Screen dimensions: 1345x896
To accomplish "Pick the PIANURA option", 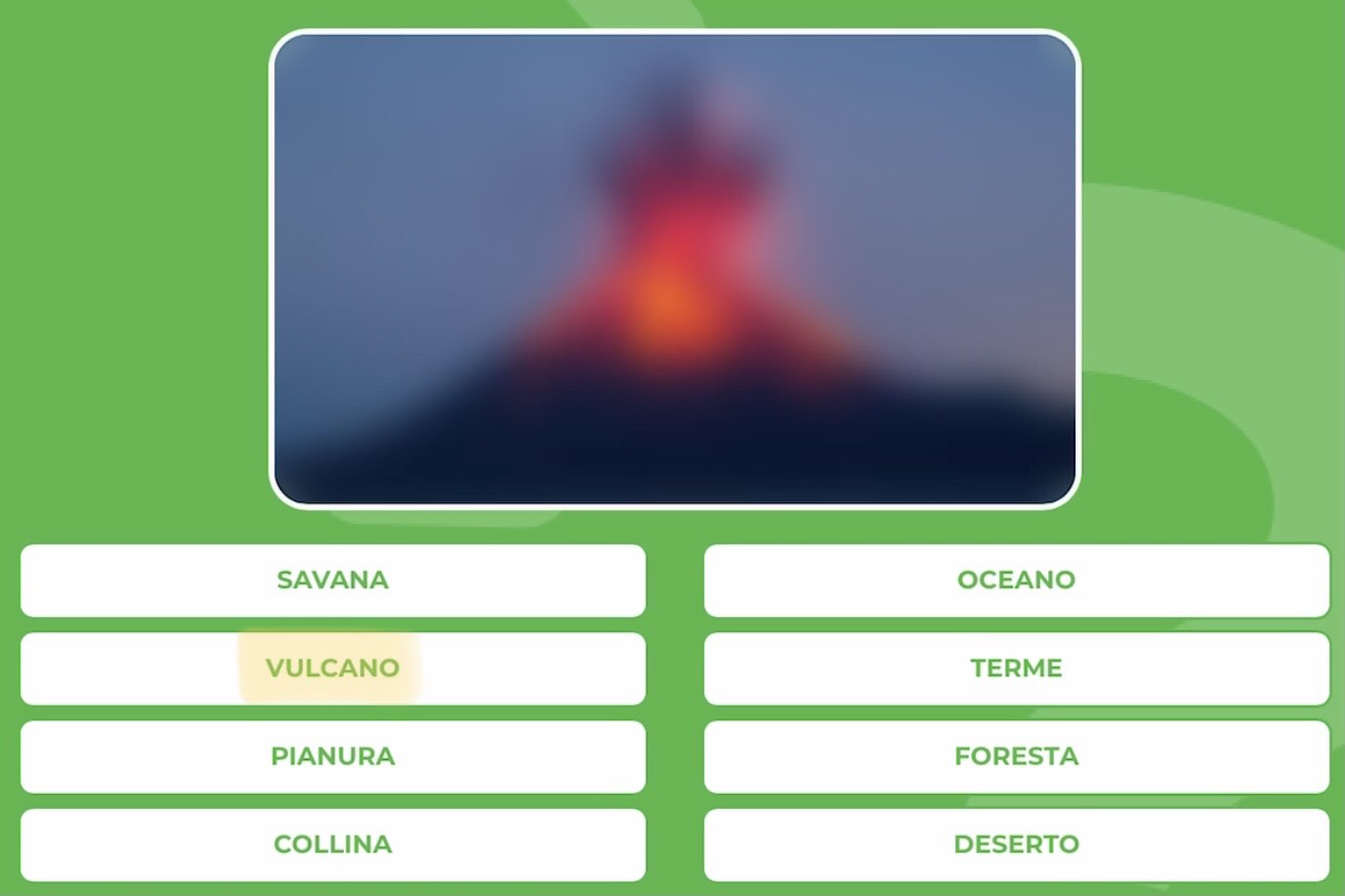I will [332, 756].
